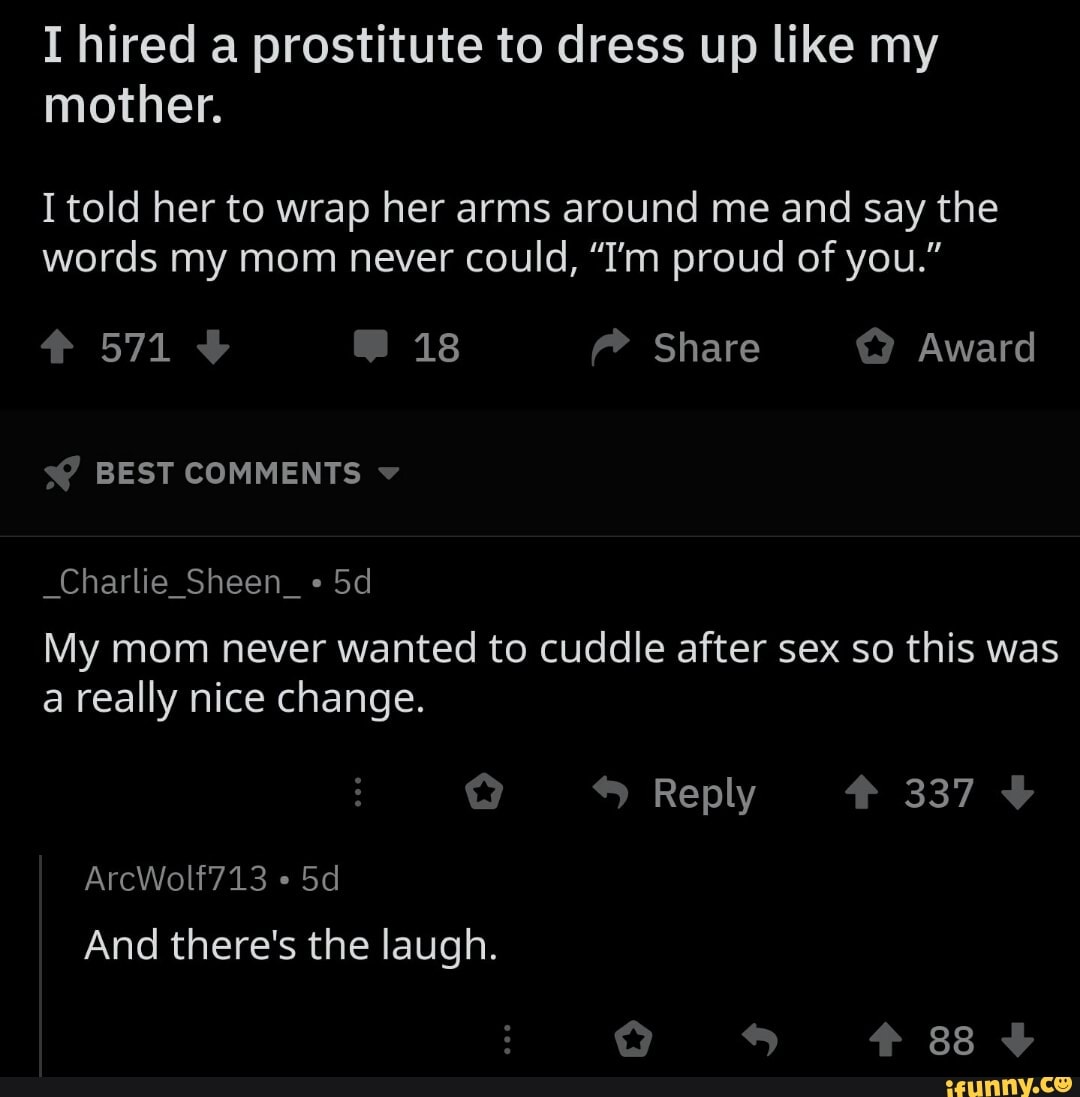The width and height of the screenshot is (1080, 1097).
Task: Give an Award to the post
Action: coord(946,348)
